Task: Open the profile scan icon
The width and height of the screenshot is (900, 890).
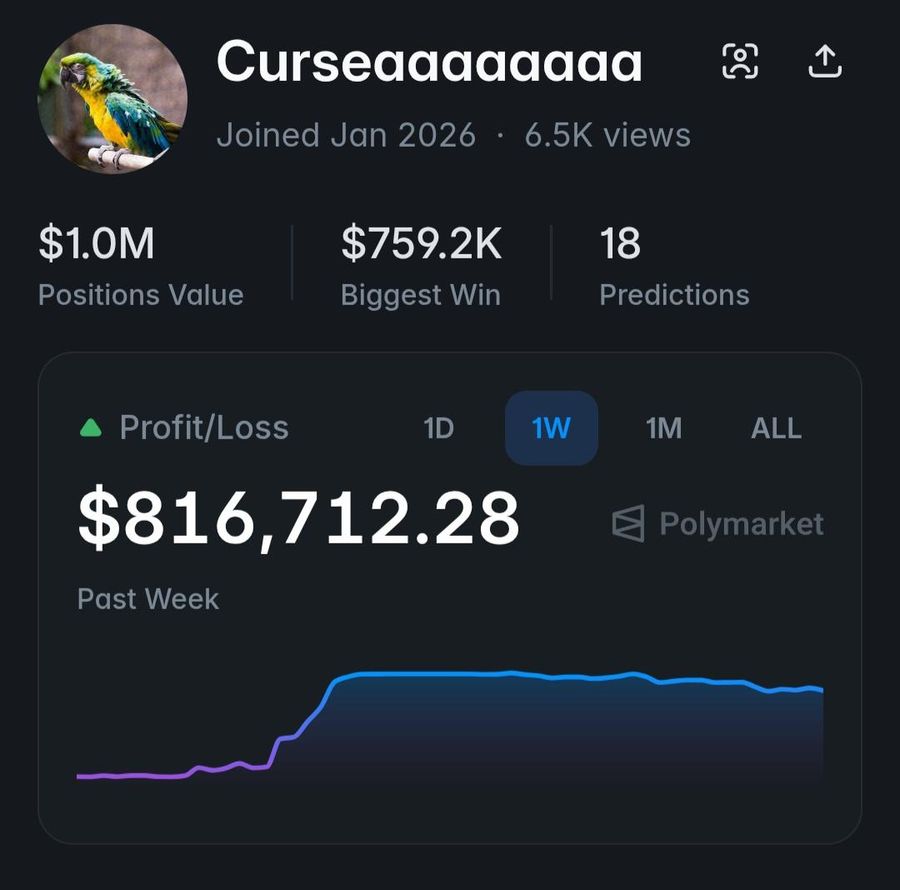Action: tap(740, 62)
